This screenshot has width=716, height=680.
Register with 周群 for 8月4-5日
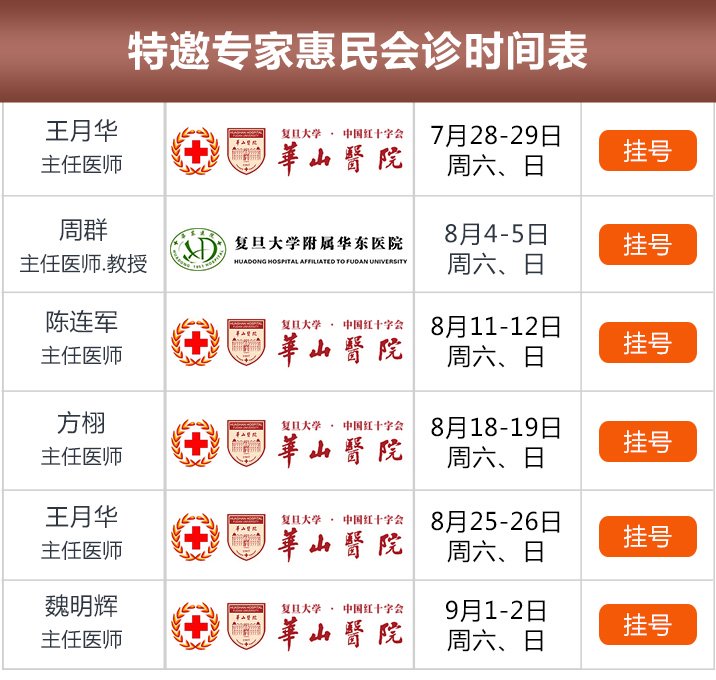click(x=647, y=244)
